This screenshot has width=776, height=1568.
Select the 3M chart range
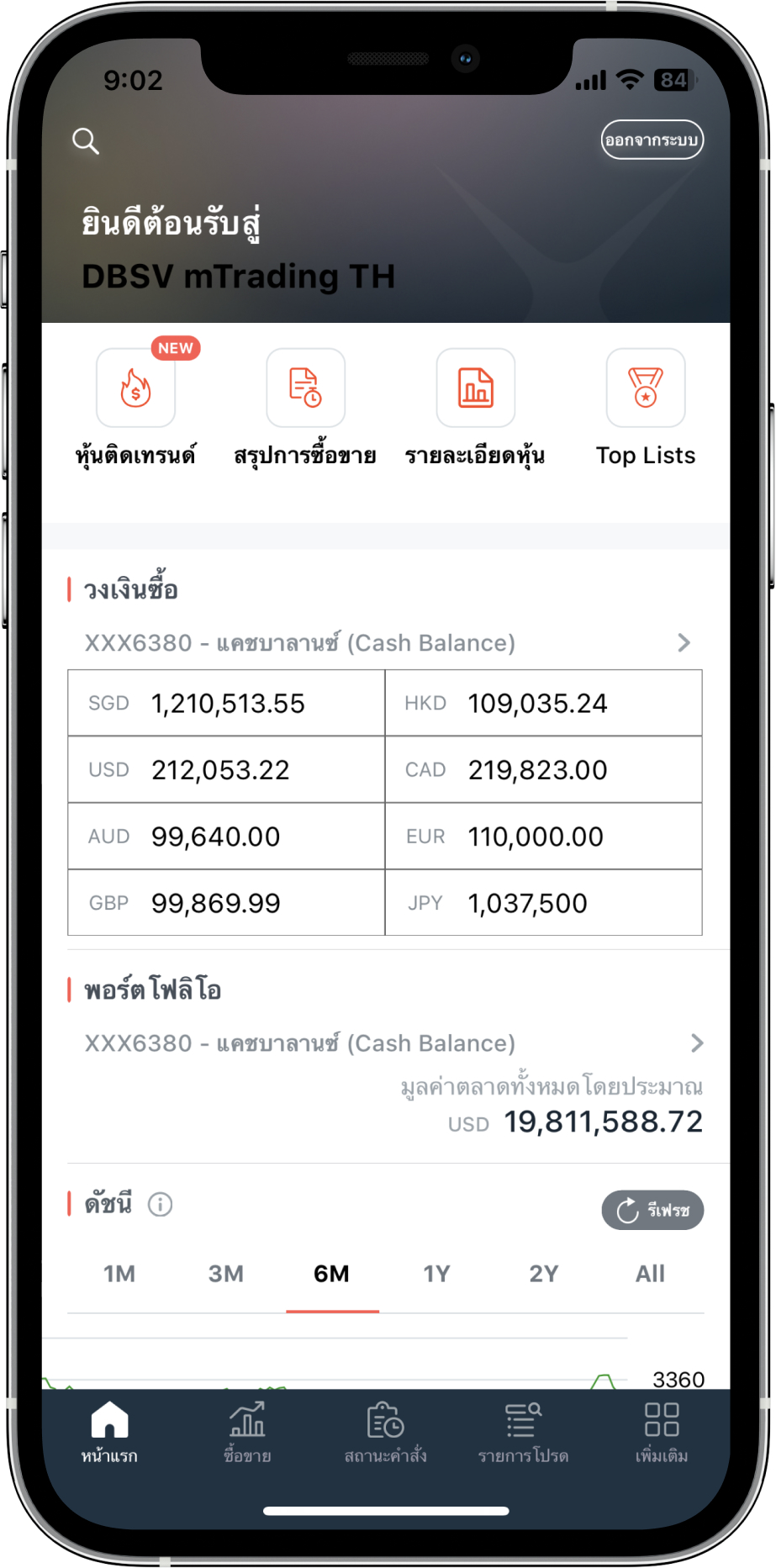225,1274
